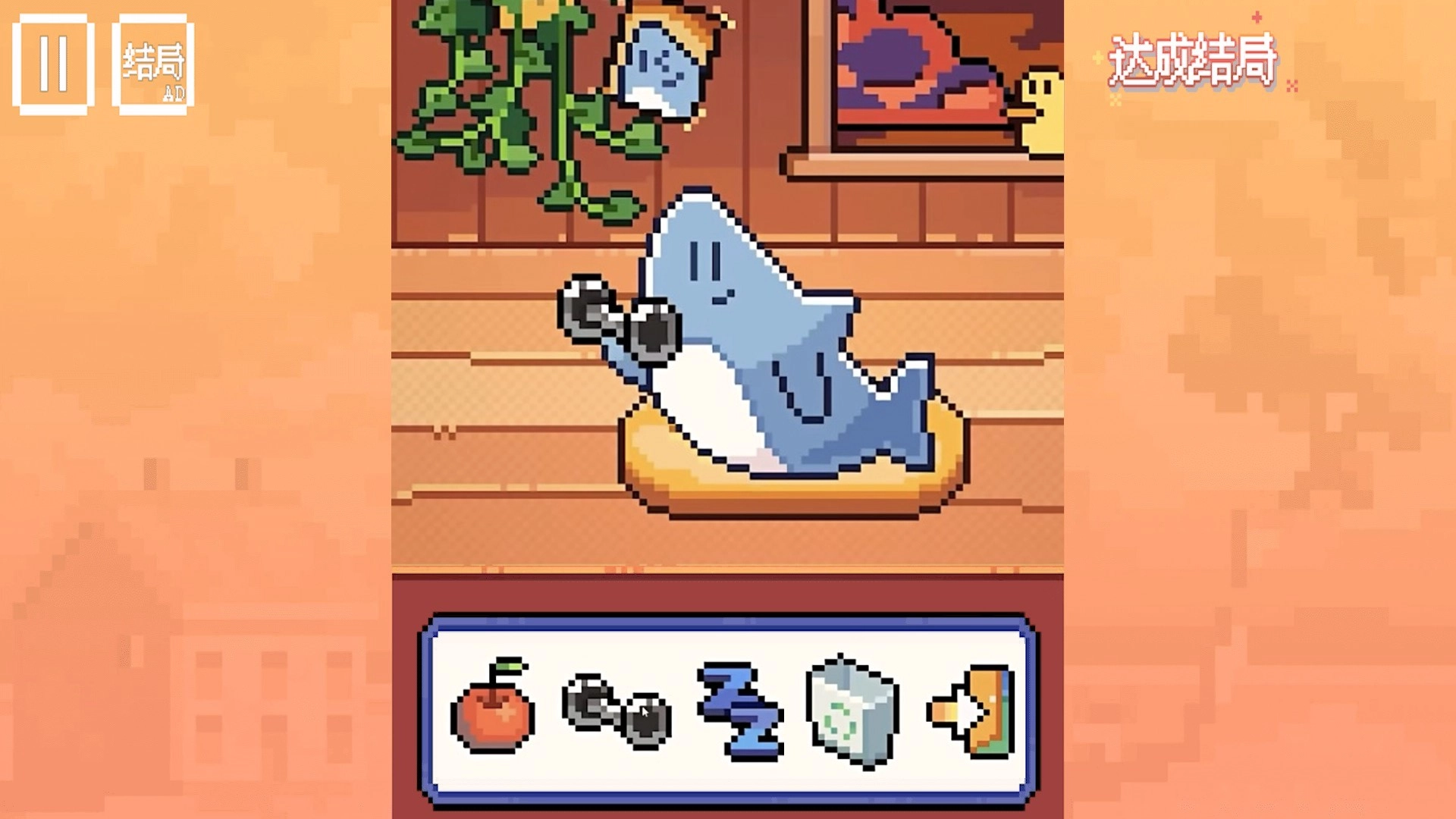The height and width of the screenshot is (819, 1456).
Task: Open the 结局 endings button
Action: [x=152, y=64]
